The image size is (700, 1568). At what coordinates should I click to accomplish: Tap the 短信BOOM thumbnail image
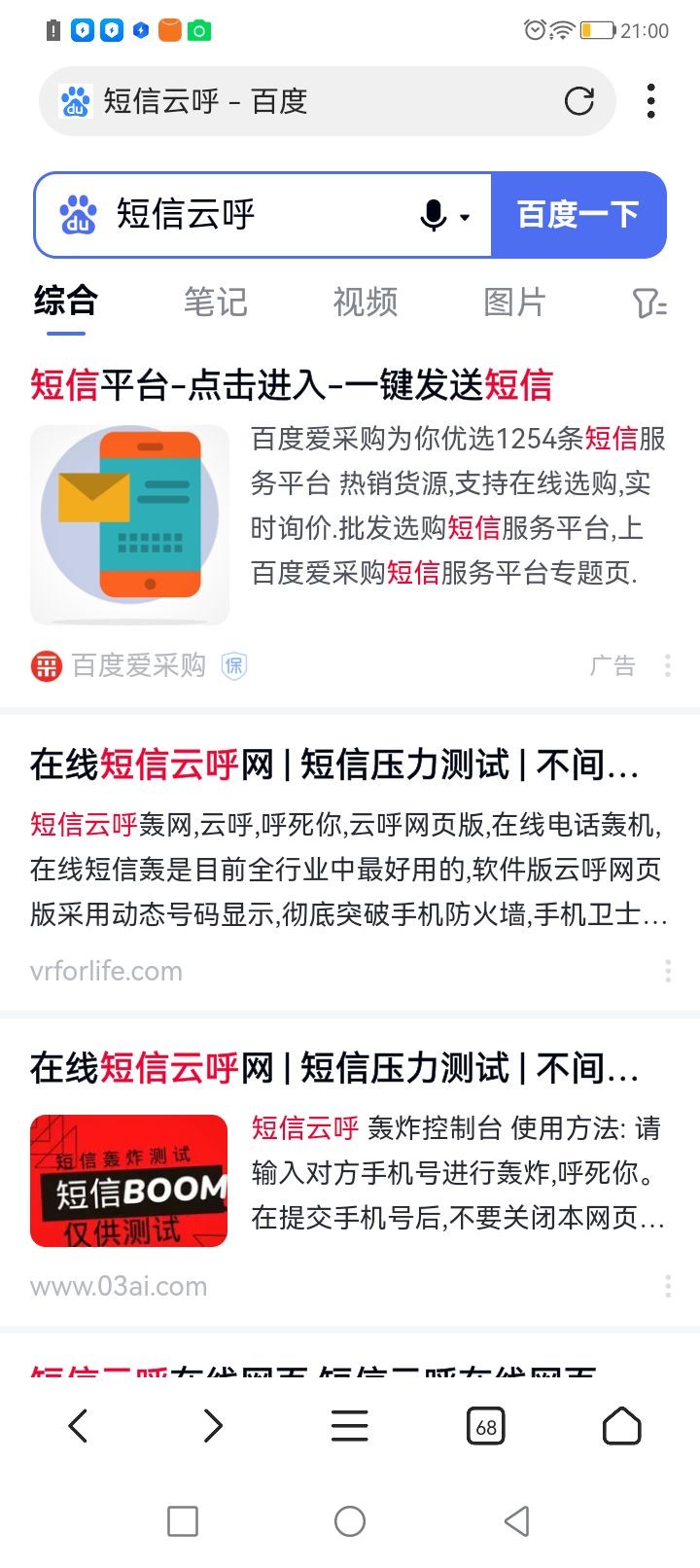[129, 1181]
